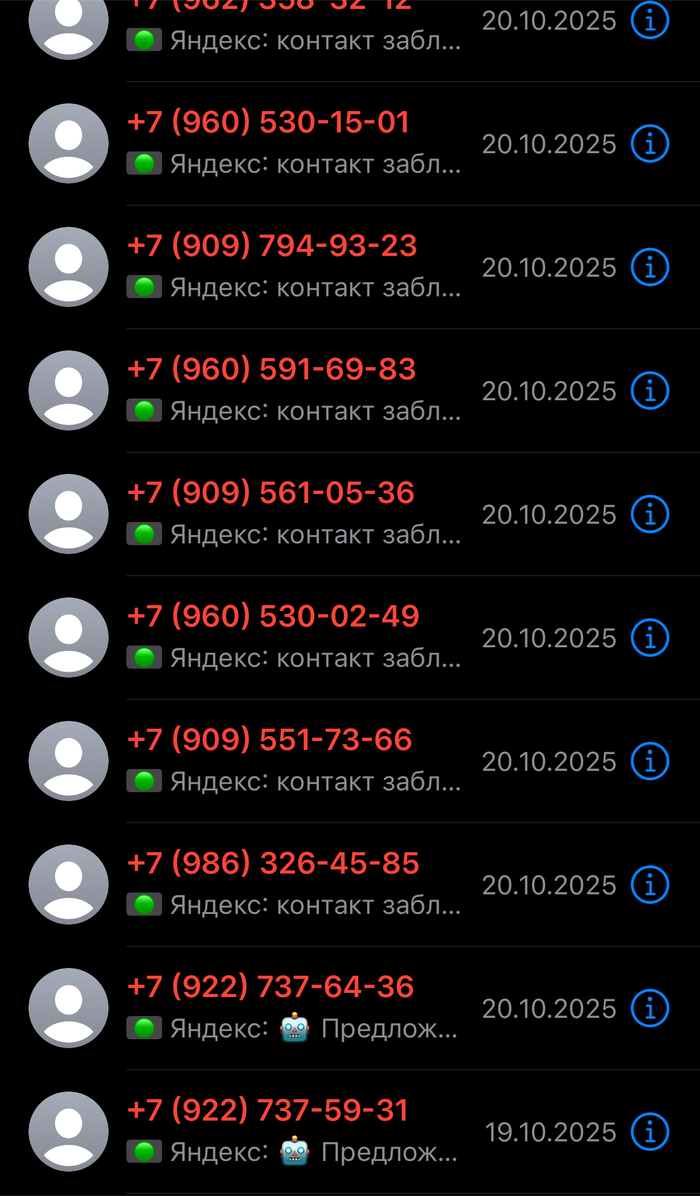Select missed call from +7 (986) 326-45-85

(273, 864)
